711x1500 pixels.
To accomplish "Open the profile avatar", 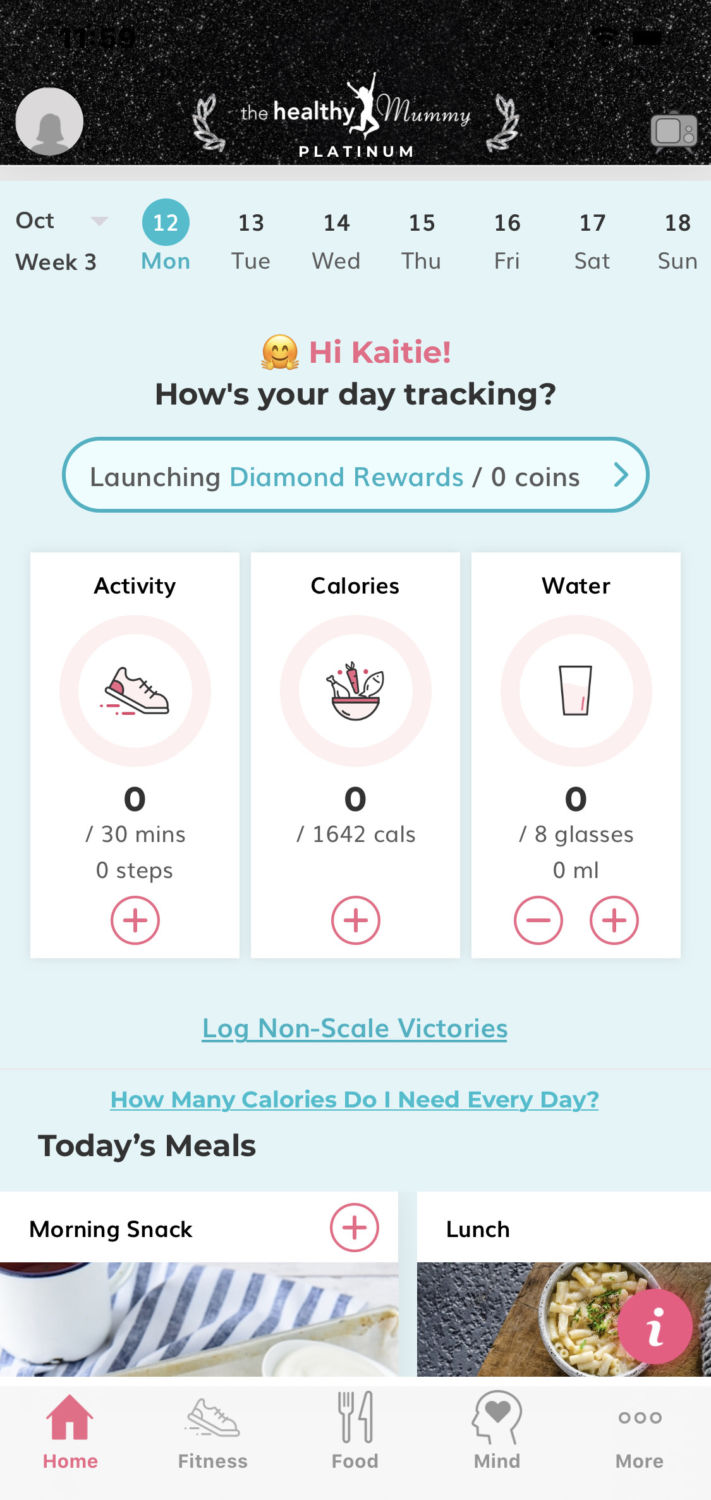I will pyautogui.click(x=49, y=121).
